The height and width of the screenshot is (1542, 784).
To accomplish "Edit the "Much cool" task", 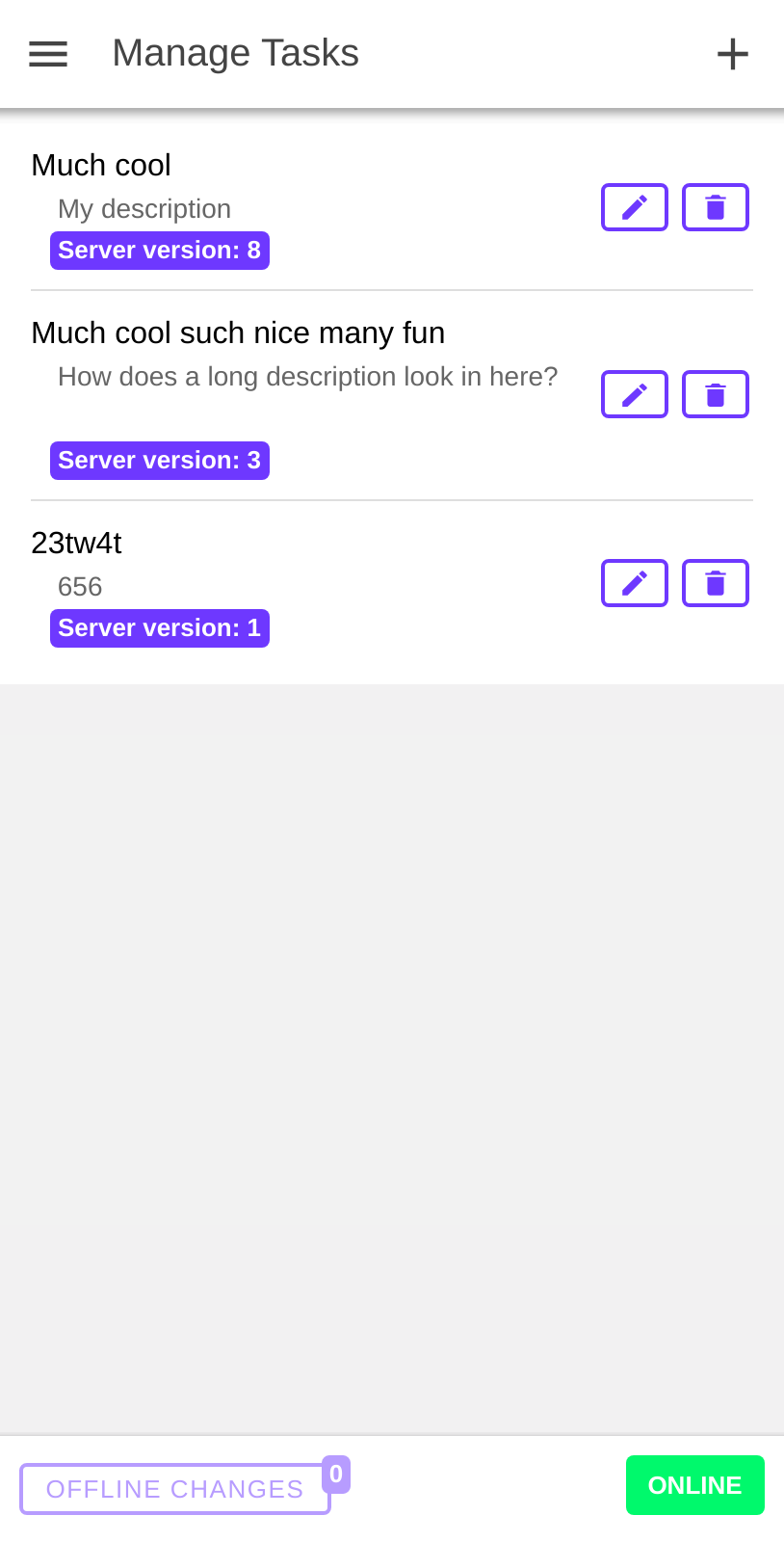I will [x=634, y=207].
